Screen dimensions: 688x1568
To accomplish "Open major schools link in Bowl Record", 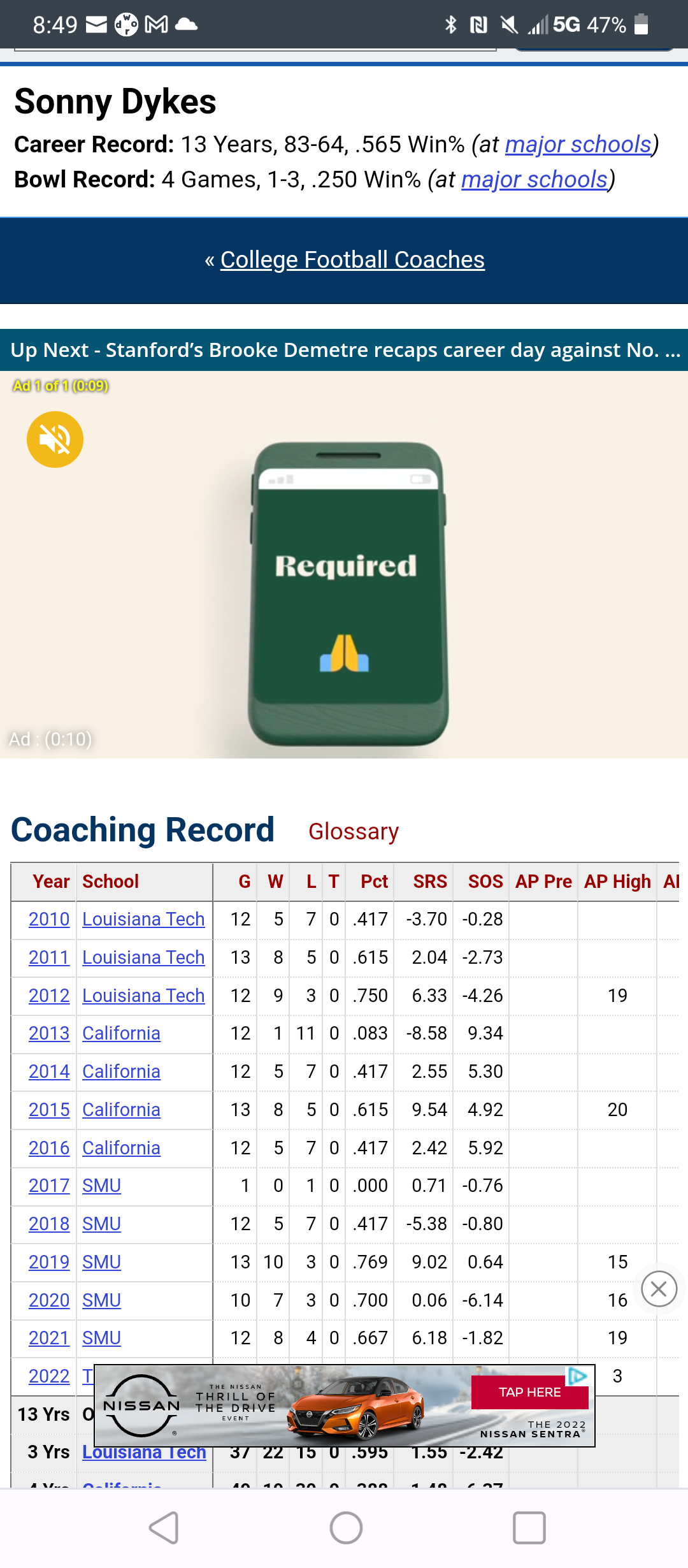I will pos(534,180).
